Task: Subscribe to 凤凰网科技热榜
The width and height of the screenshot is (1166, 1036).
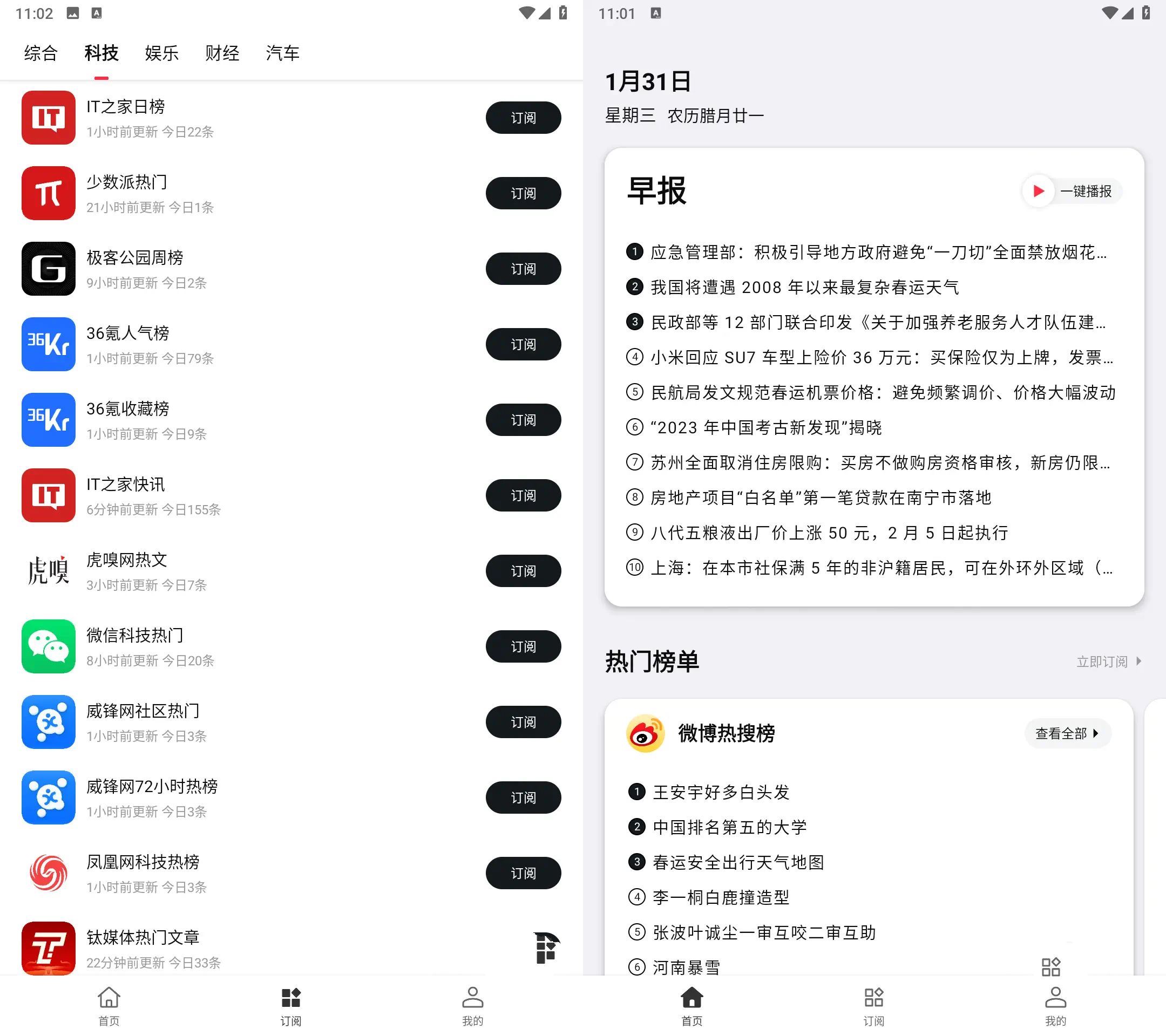Action: [523, 873]
